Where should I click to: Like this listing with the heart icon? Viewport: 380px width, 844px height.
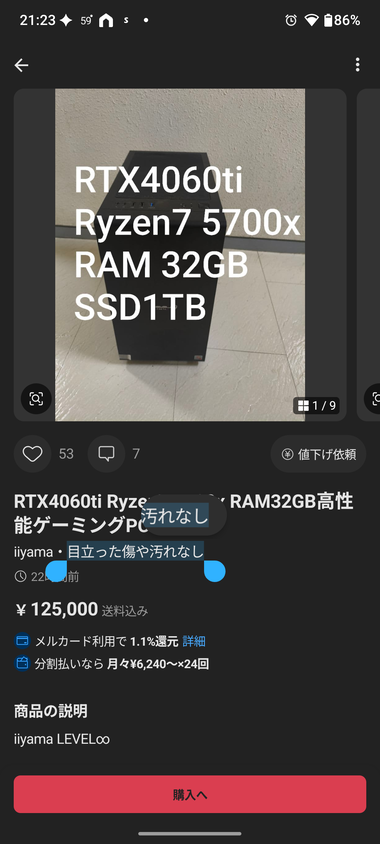[x=32, y=454]
